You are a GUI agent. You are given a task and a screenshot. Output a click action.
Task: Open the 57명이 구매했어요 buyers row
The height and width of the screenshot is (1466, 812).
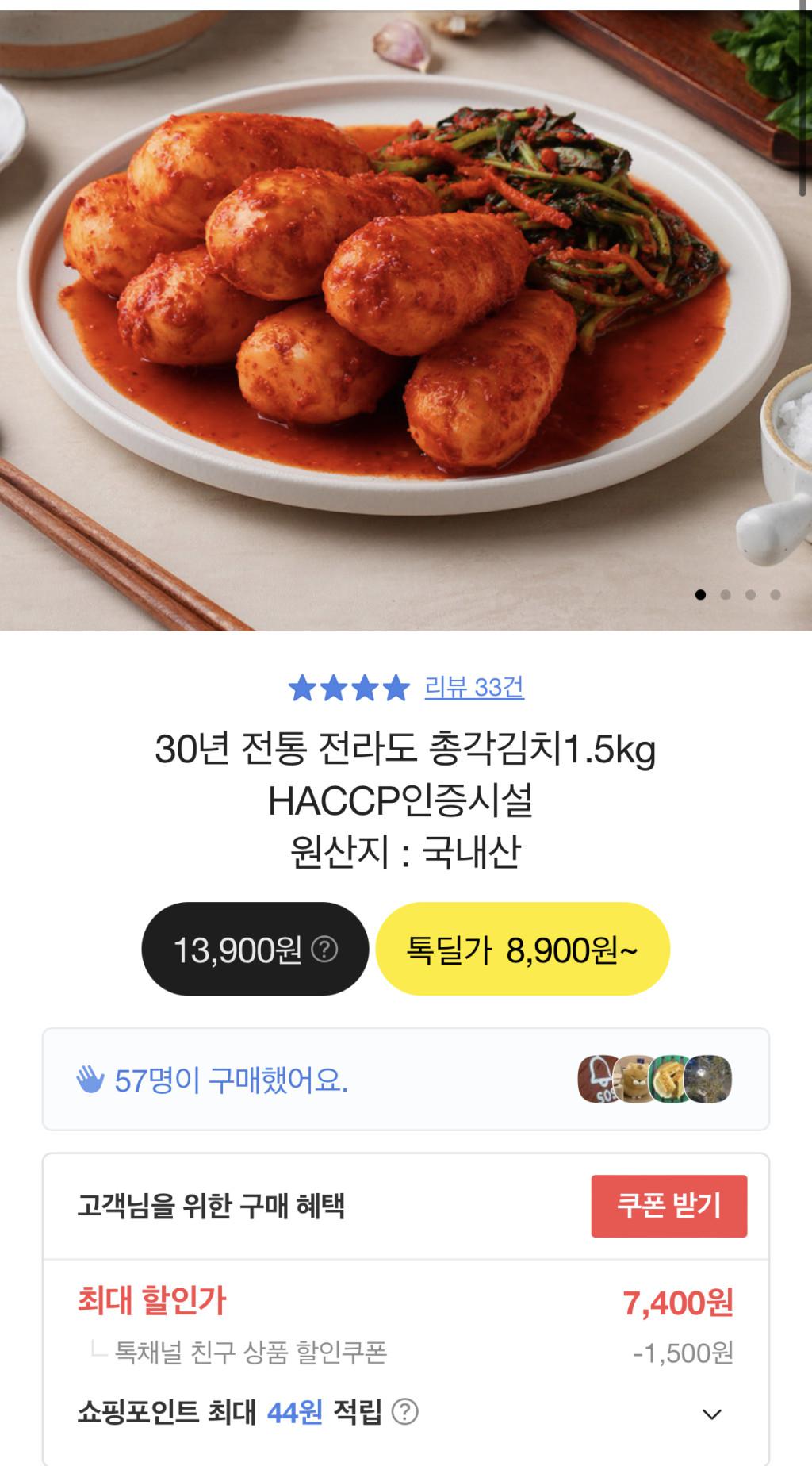(405, 1080)
